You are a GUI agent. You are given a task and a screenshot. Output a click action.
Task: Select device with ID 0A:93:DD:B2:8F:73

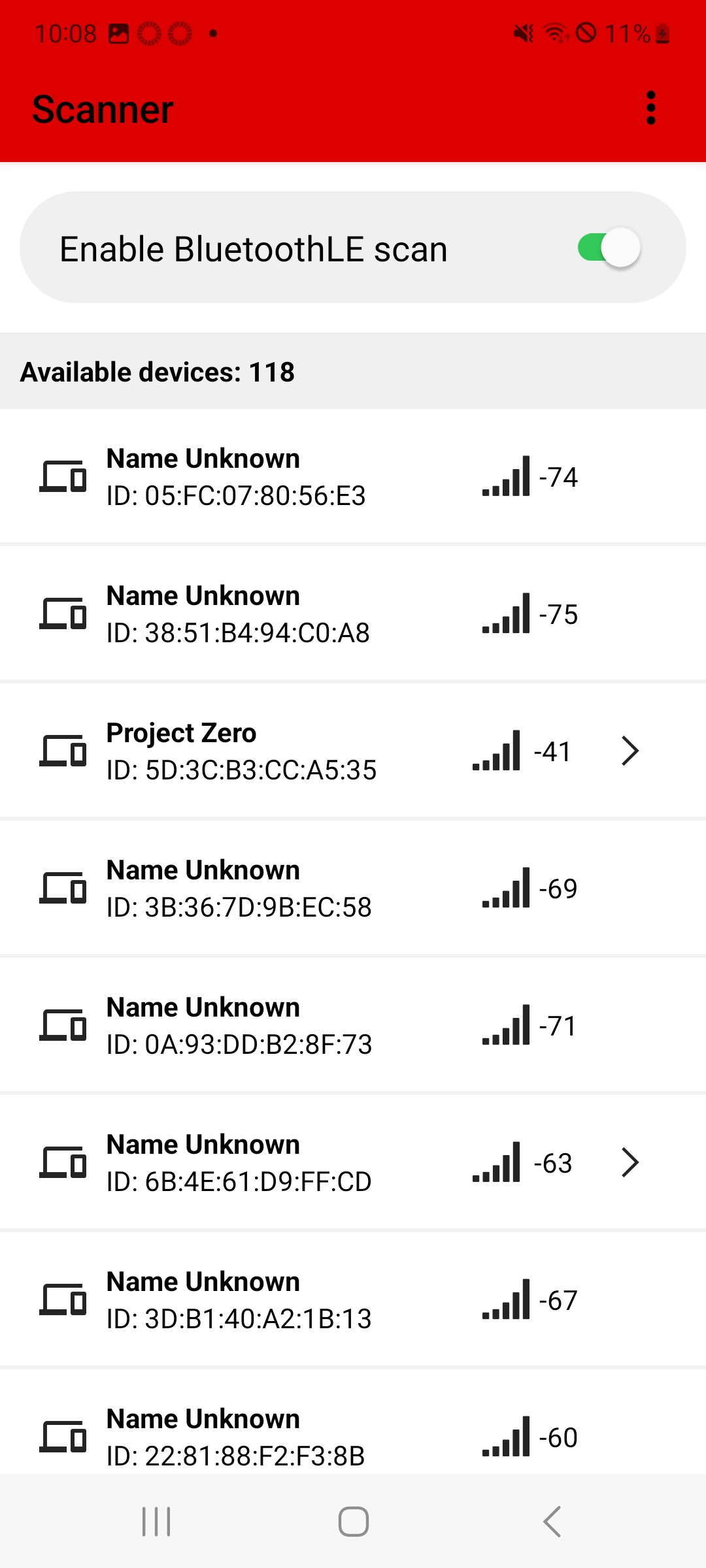point(353,1025)
